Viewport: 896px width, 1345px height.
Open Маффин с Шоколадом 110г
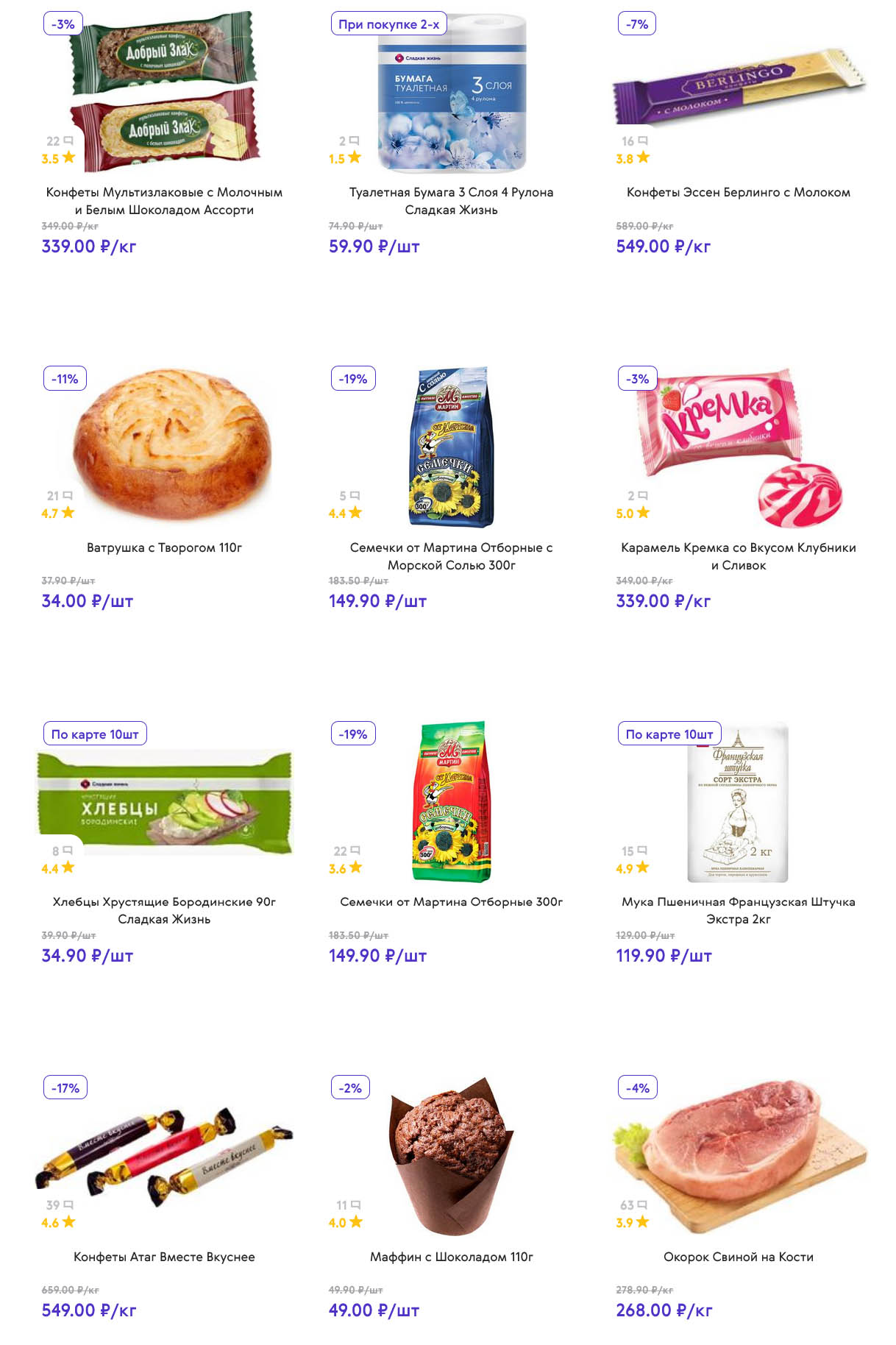tap(451, 1257)
